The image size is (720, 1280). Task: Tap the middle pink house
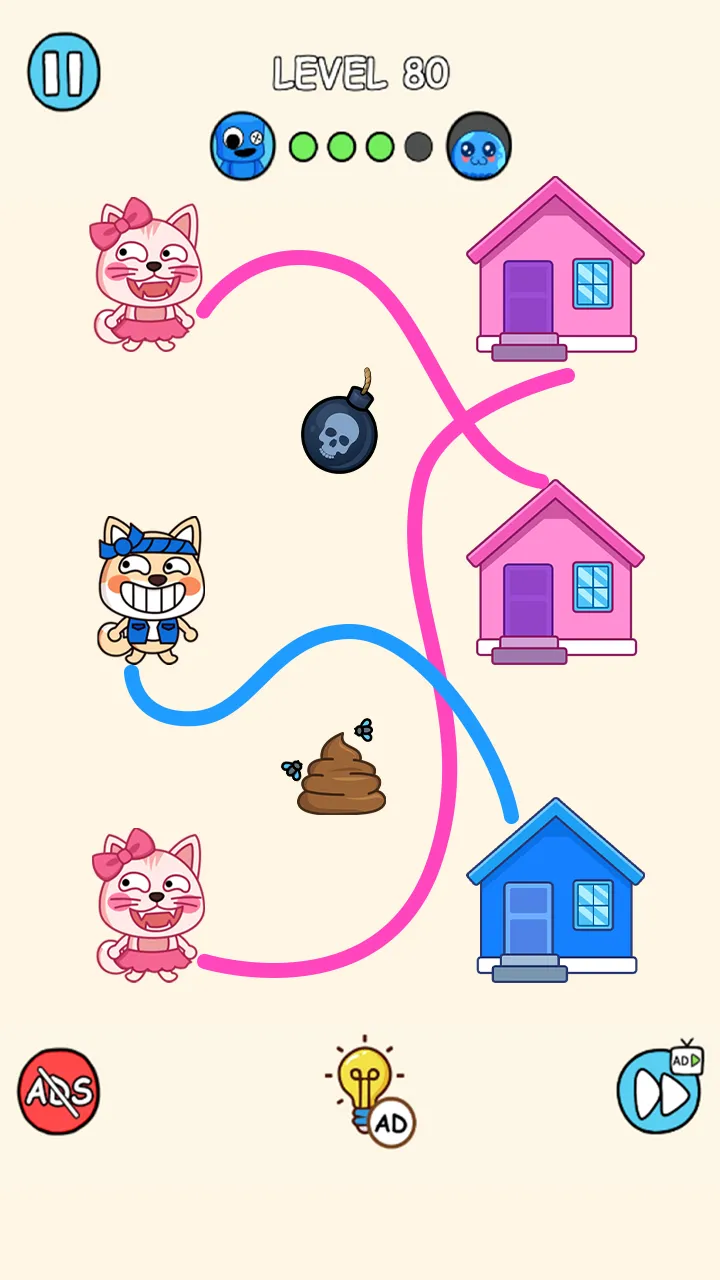point(555,570)
